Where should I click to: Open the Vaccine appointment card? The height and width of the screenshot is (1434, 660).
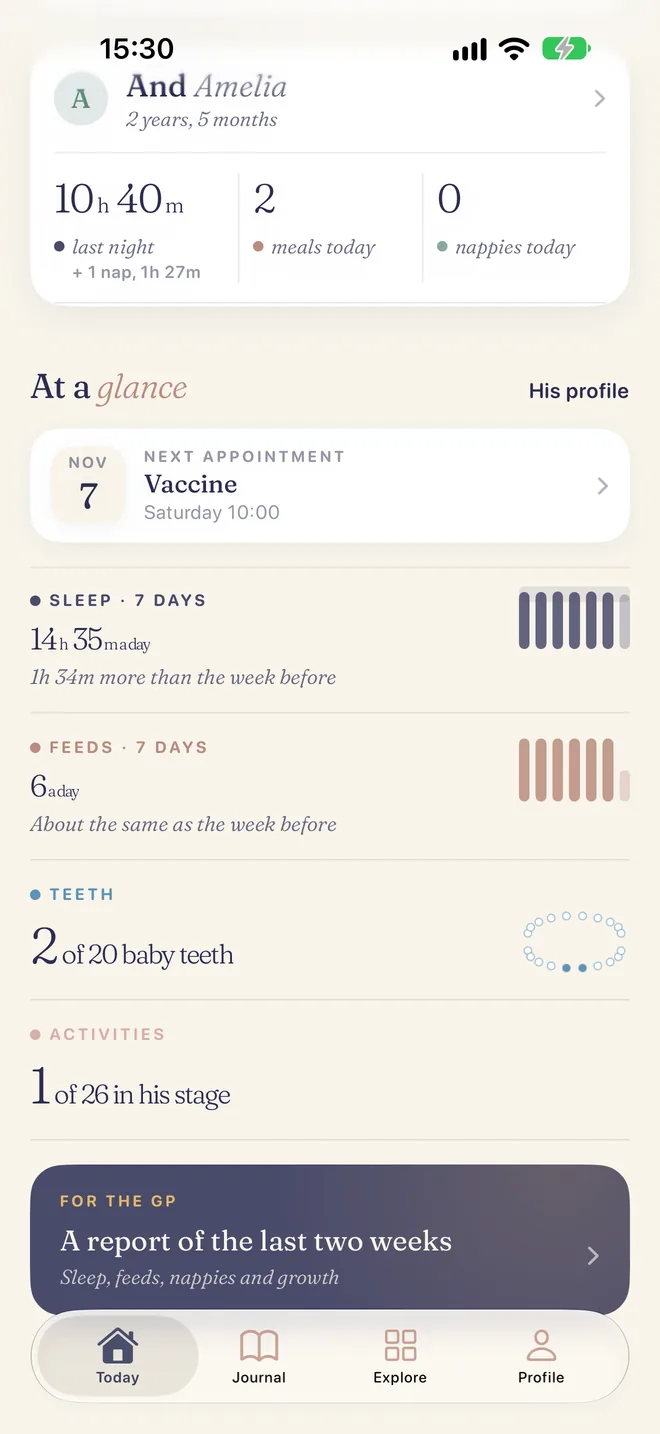point(330,486)
